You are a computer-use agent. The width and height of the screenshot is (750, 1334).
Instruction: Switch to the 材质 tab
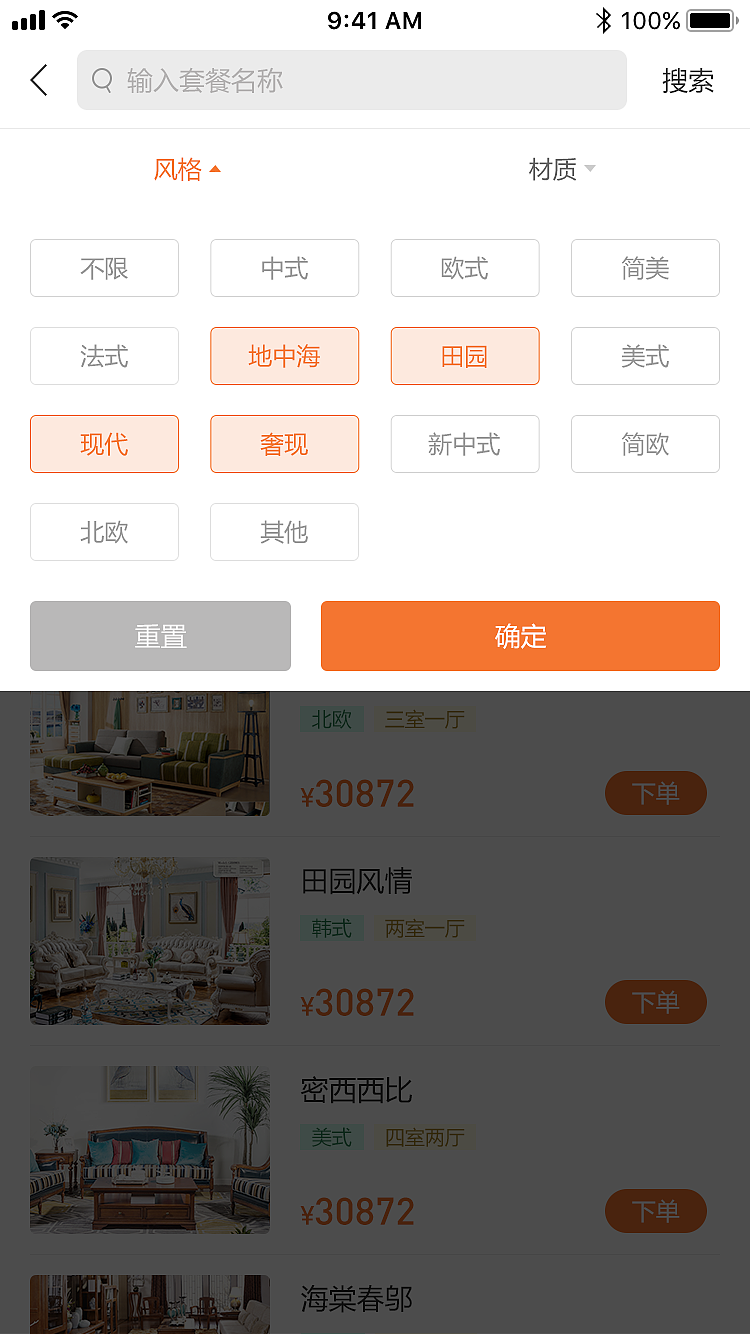click(550, 169)
